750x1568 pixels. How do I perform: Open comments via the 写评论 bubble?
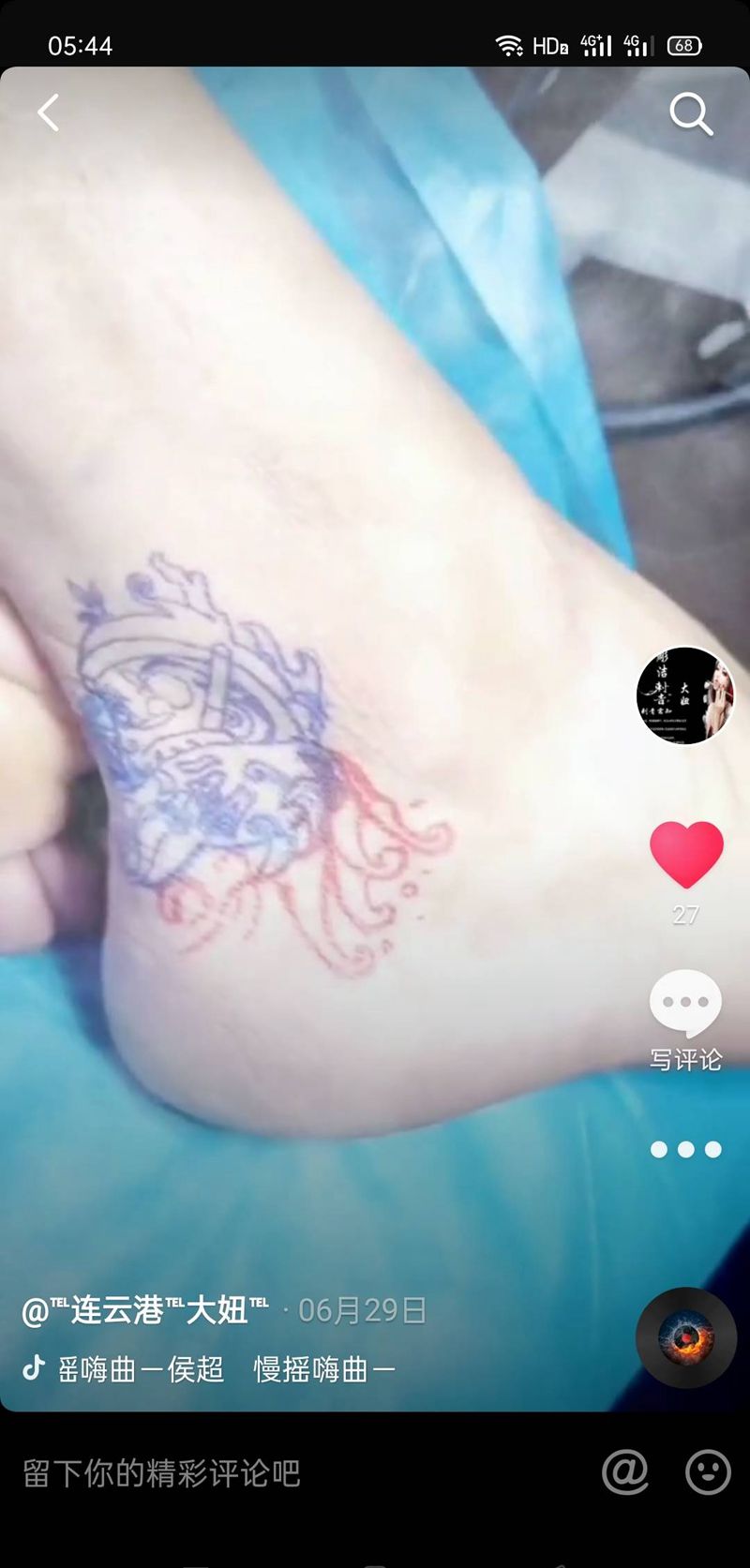click(x=685, y=1004)
